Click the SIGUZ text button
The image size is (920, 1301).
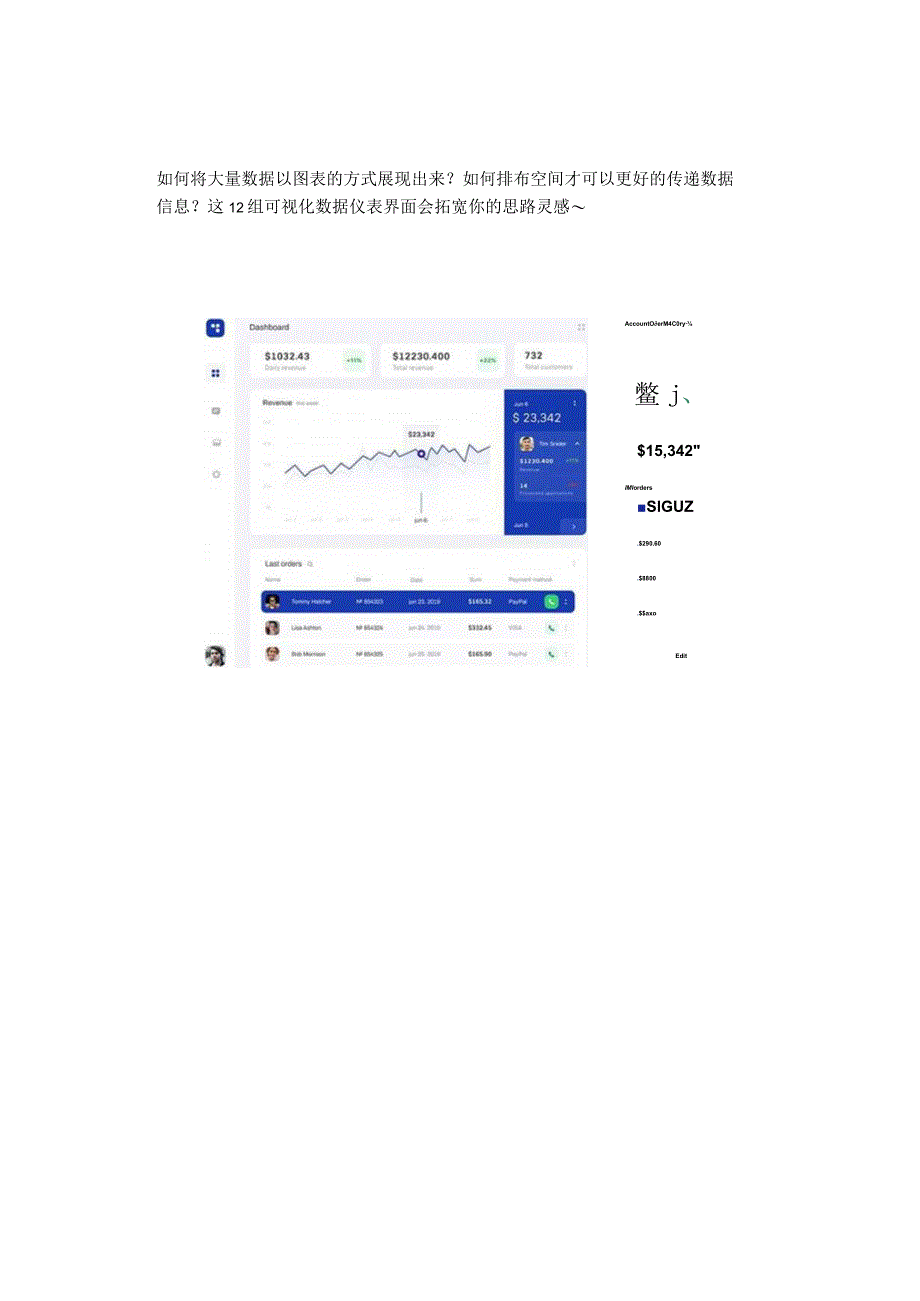pyautogui.click(x=668, y=506)
